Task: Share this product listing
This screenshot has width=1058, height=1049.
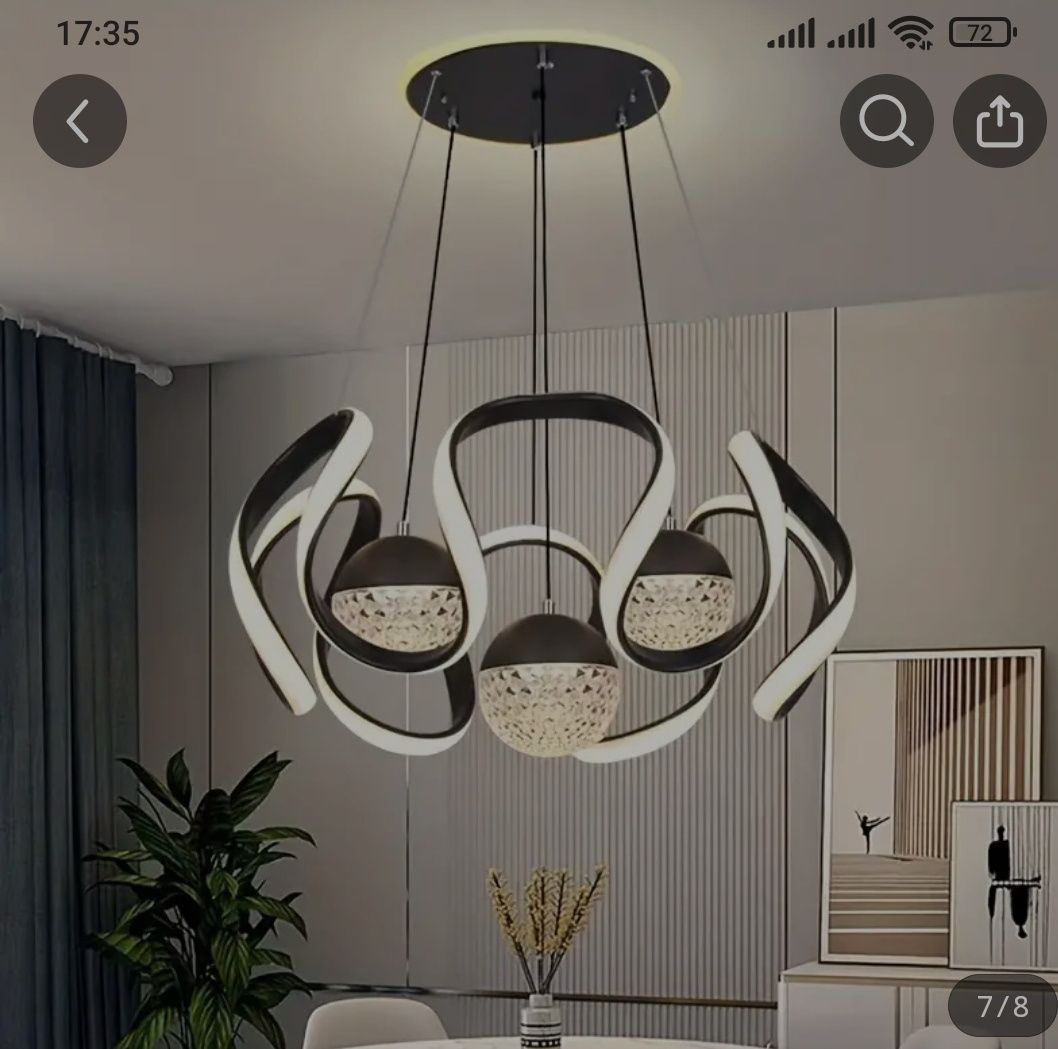Action: coord(999,121)
